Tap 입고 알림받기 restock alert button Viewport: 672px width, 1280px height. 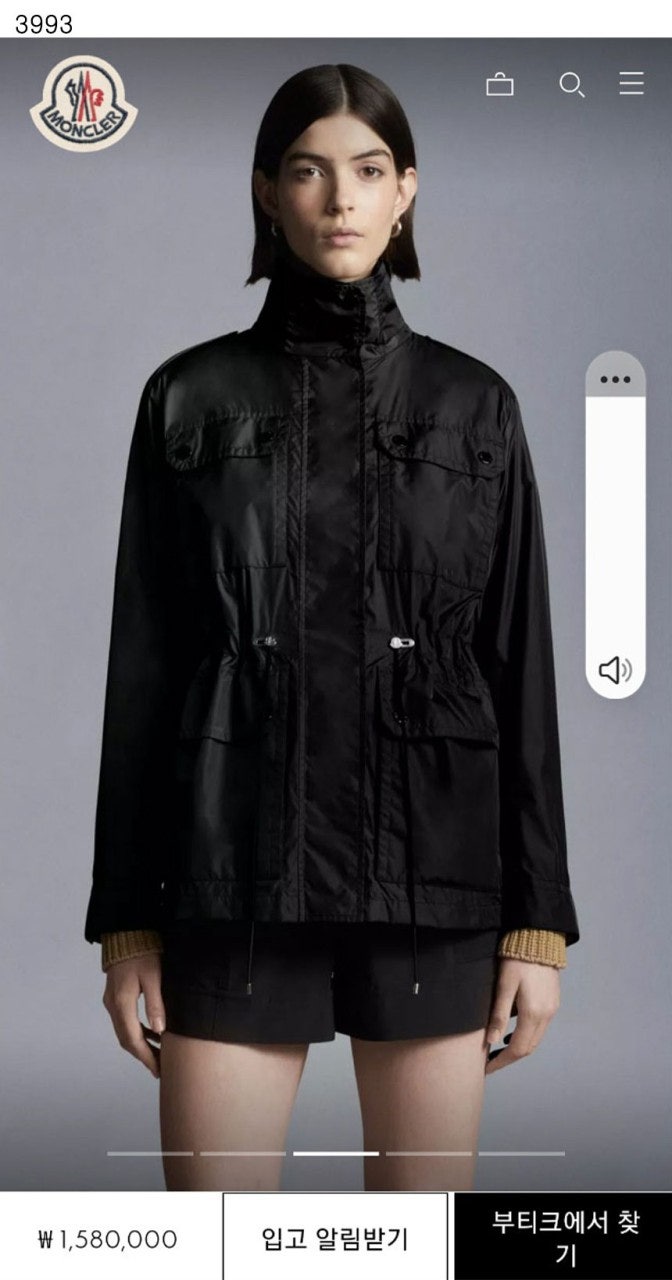(335, 1239)
